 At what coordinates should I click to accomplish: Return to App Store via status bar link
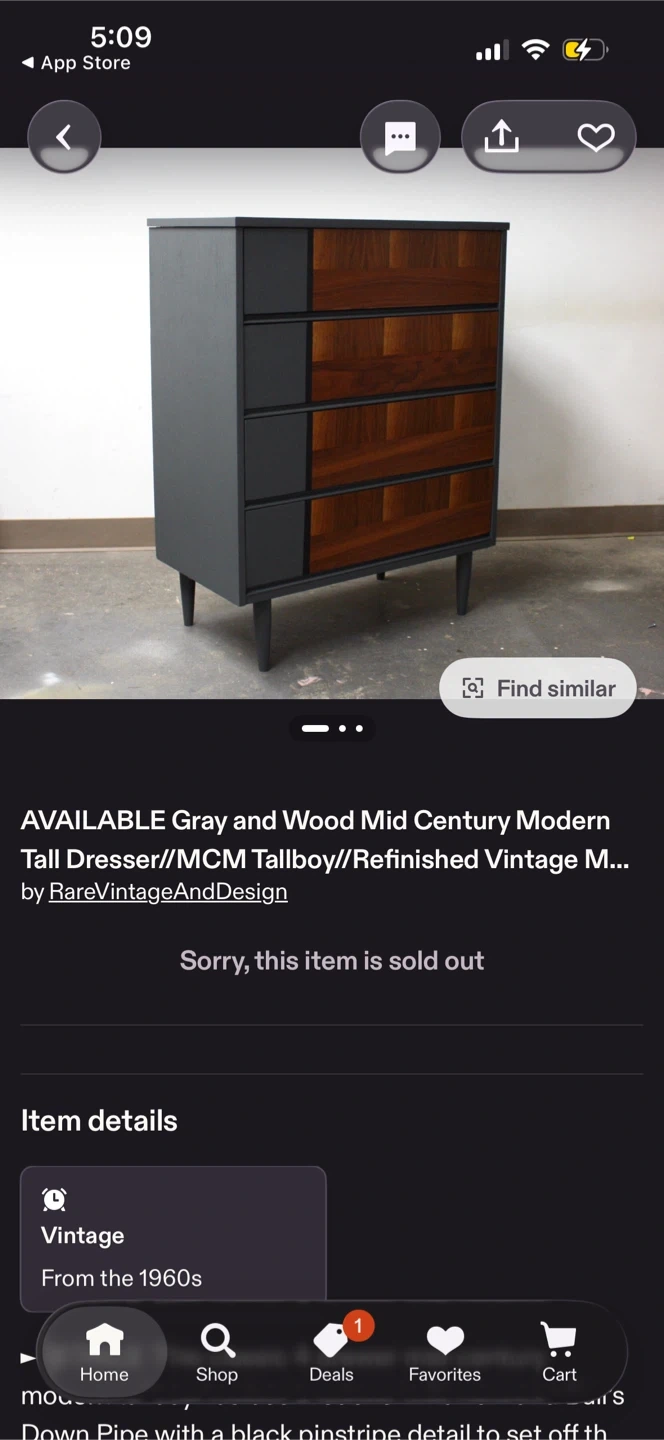point(77,63)
